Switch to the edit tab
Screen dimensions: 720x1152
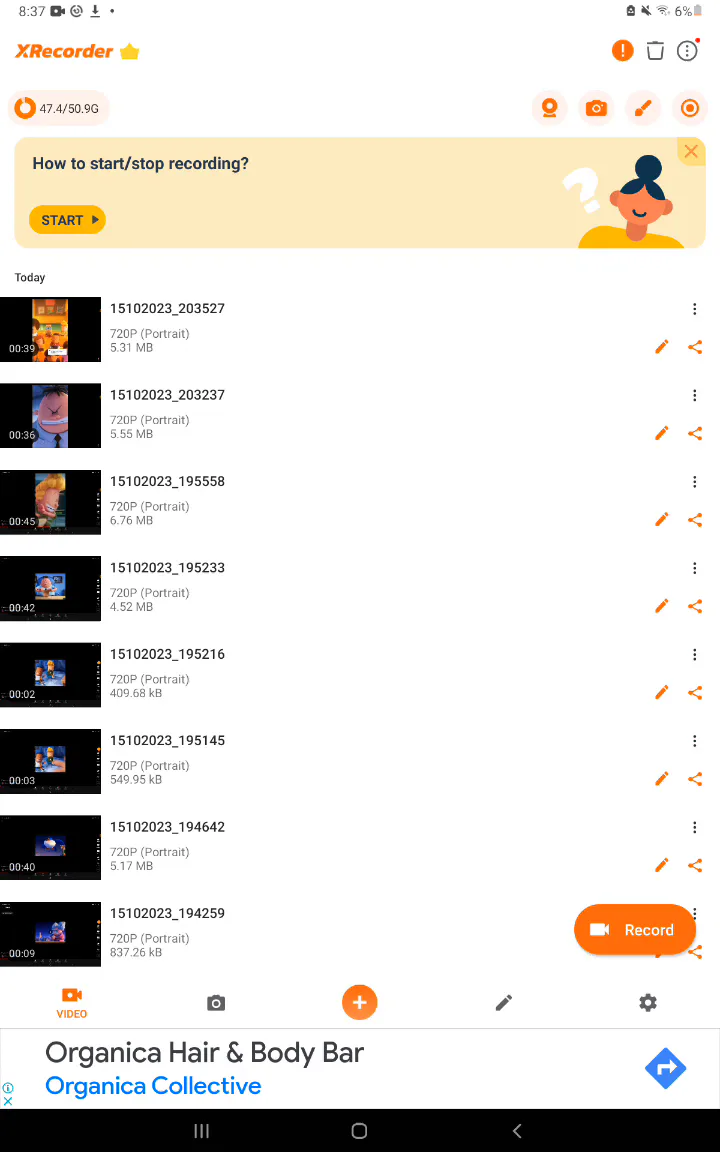(504, 1003)
